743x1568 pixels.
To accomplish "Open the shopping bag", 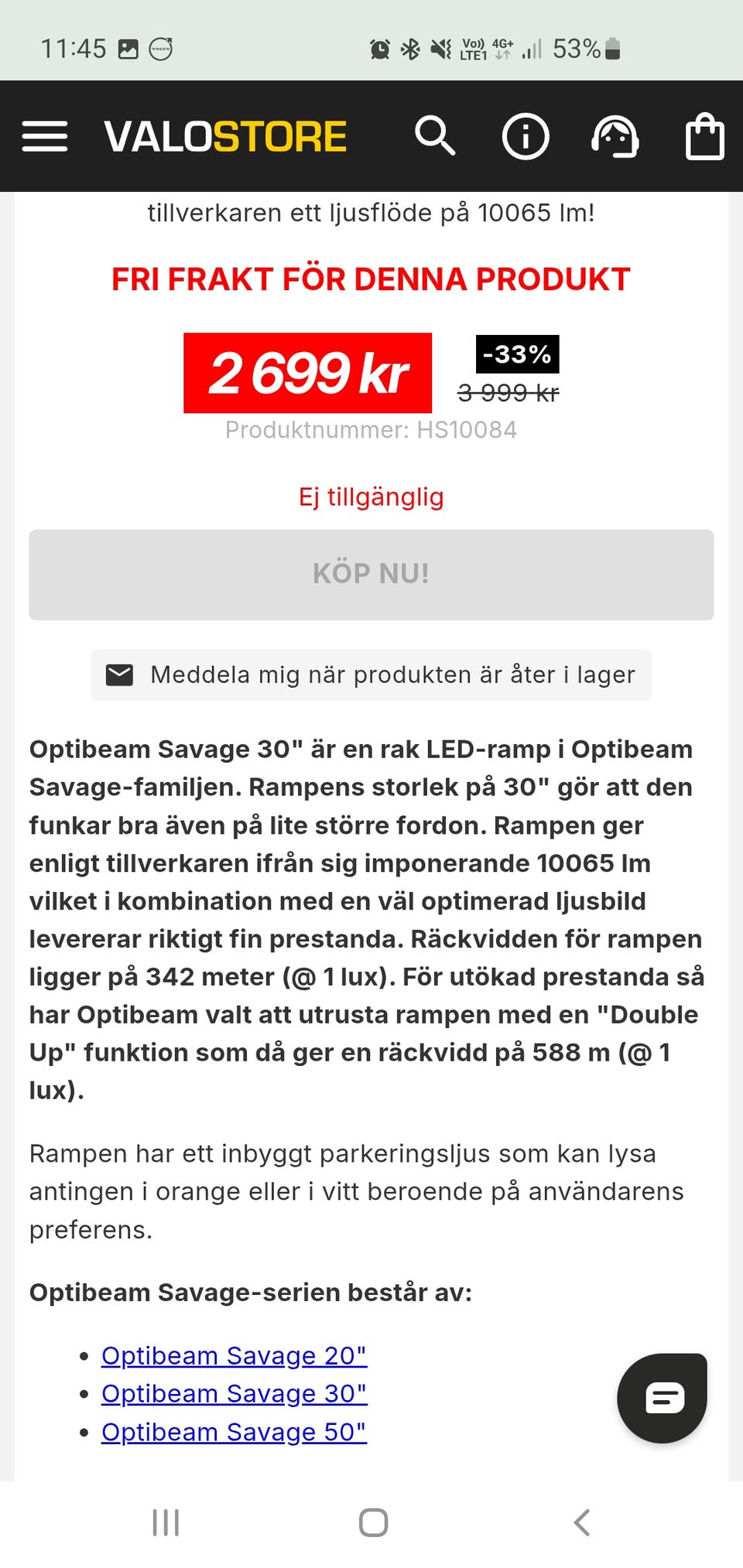I will (x=705, y=137).
